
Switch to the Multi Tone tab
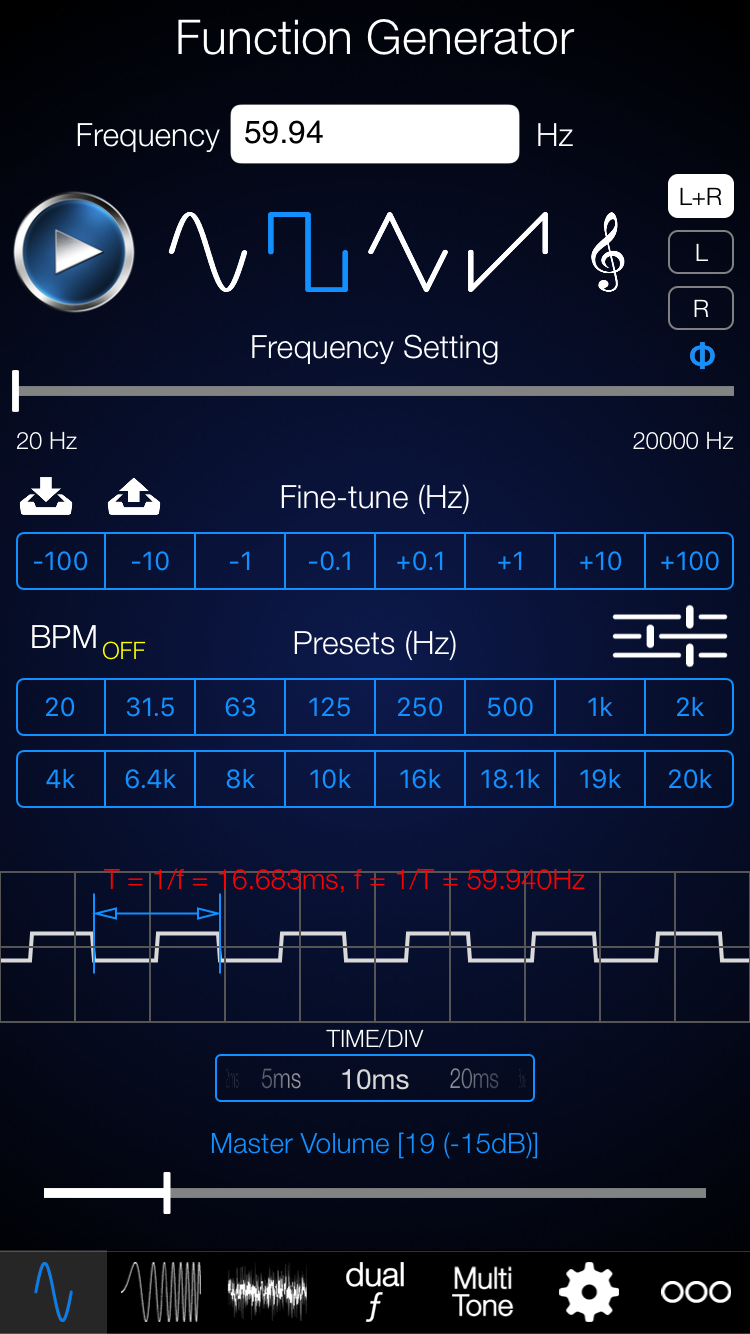[x=483, y=1292]
